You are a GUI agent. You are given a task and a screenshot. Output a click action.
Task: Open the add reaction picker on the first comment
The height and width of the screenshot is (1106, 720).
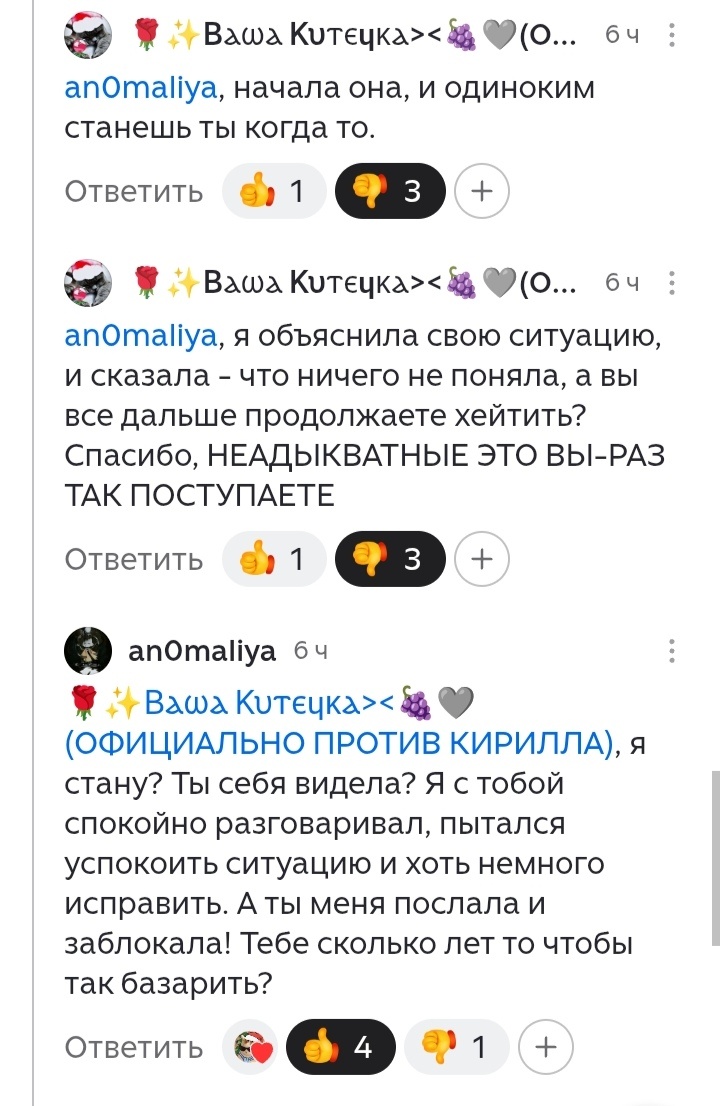(481, 191)
